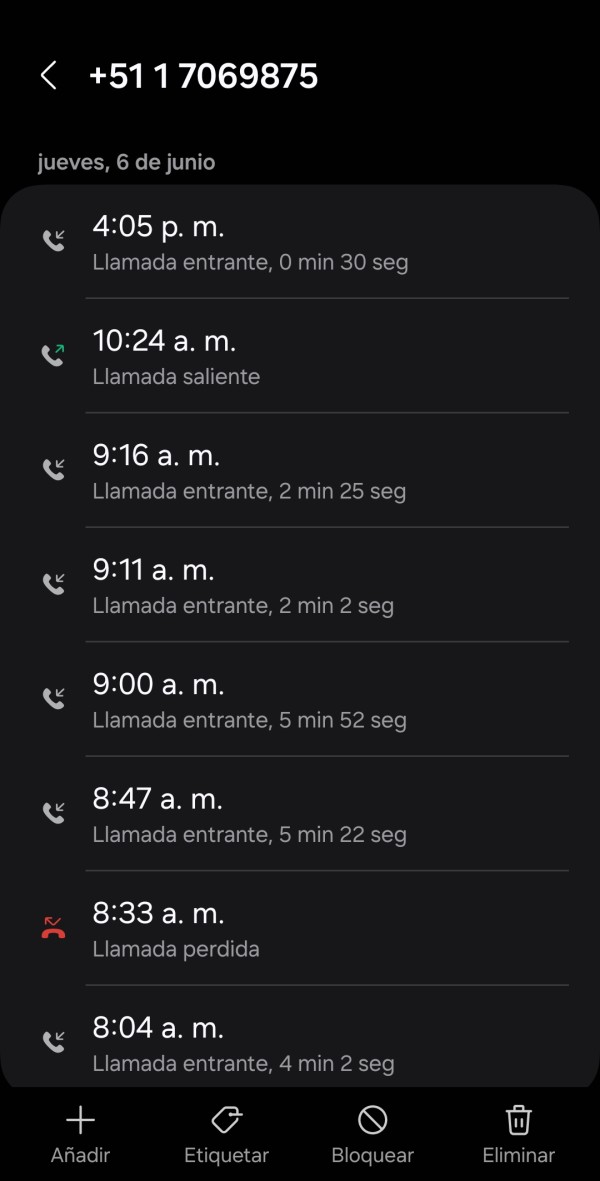Tap Añadir to add the number
600x1181 pixels.
(x=81, y=1134)
